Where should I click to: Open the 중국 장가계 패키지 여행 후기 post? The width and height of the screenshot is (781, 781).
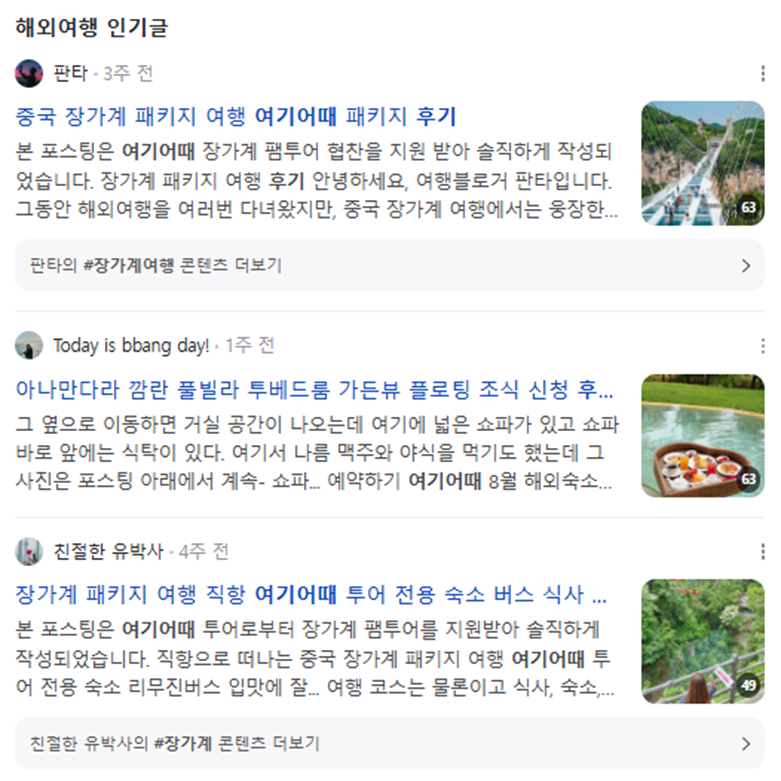236,116
